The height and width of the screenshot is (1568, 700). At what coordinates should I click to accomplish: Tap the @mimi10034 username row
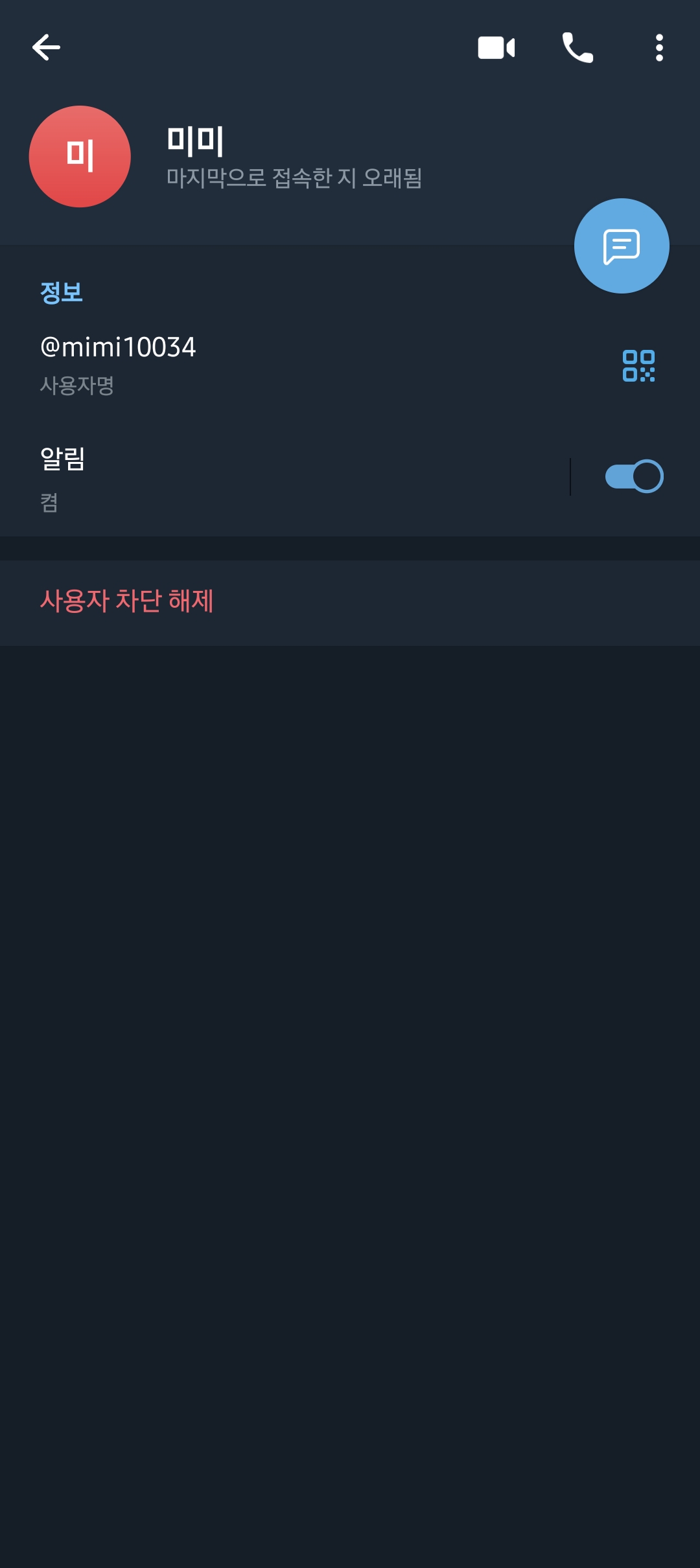pos(259,364)
